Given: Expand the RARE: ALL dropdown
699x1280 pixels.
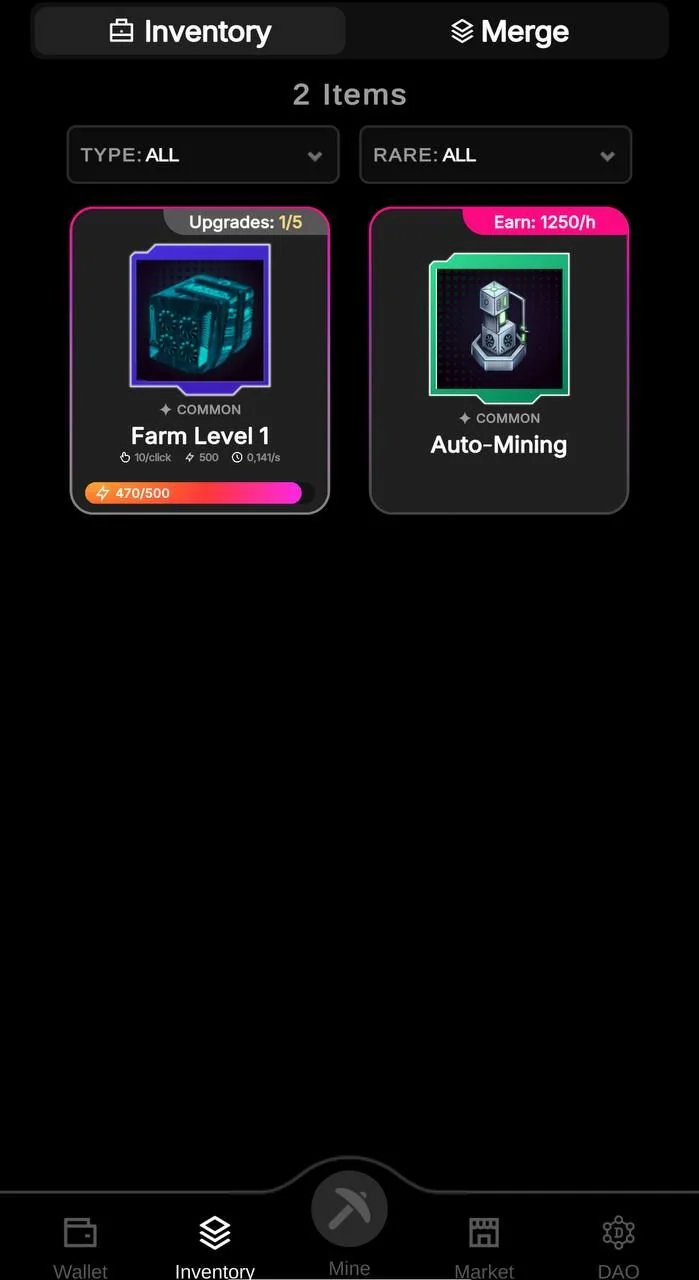Looking at the screenshot, I should (495, 155).
